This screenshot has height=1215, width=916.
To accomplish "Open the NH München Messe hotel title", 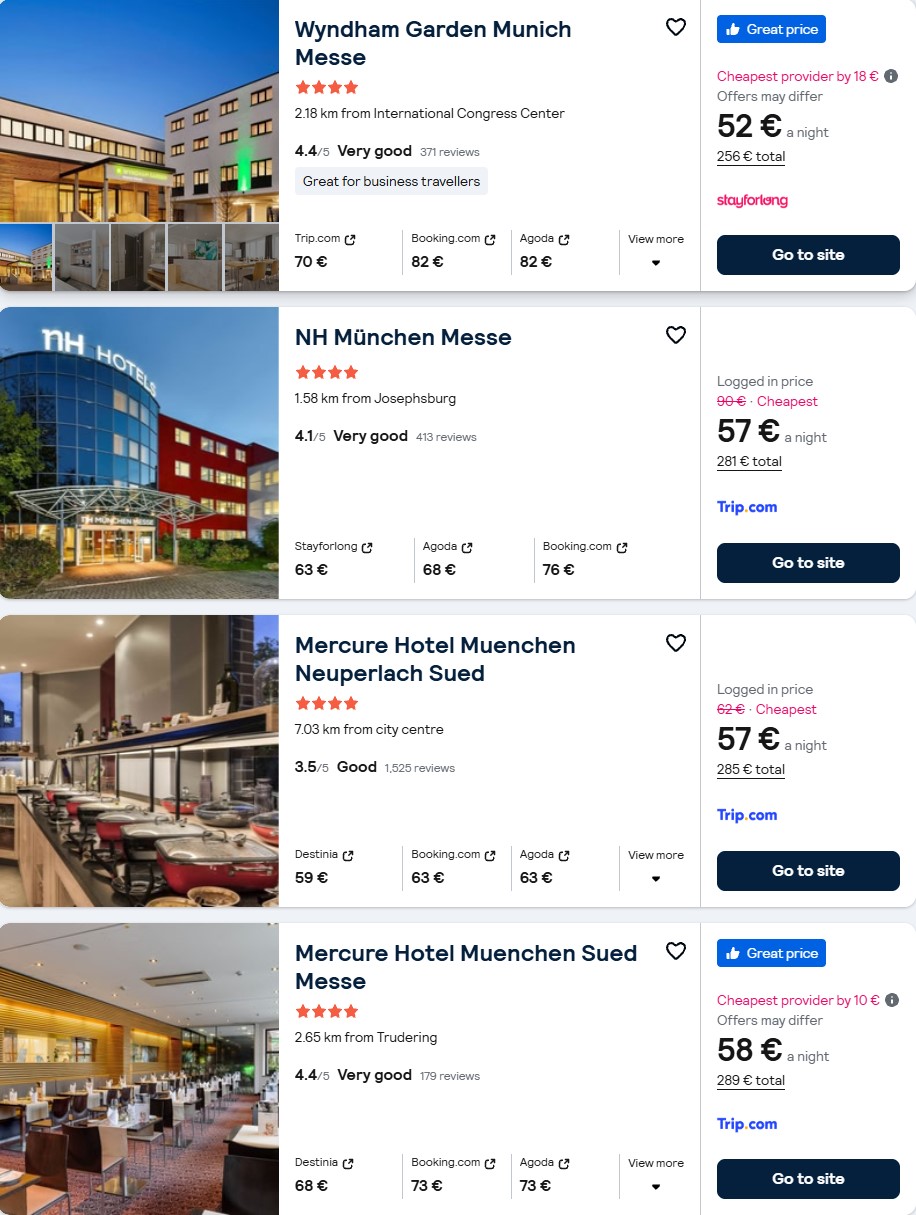I will click(x=403, y=338).
